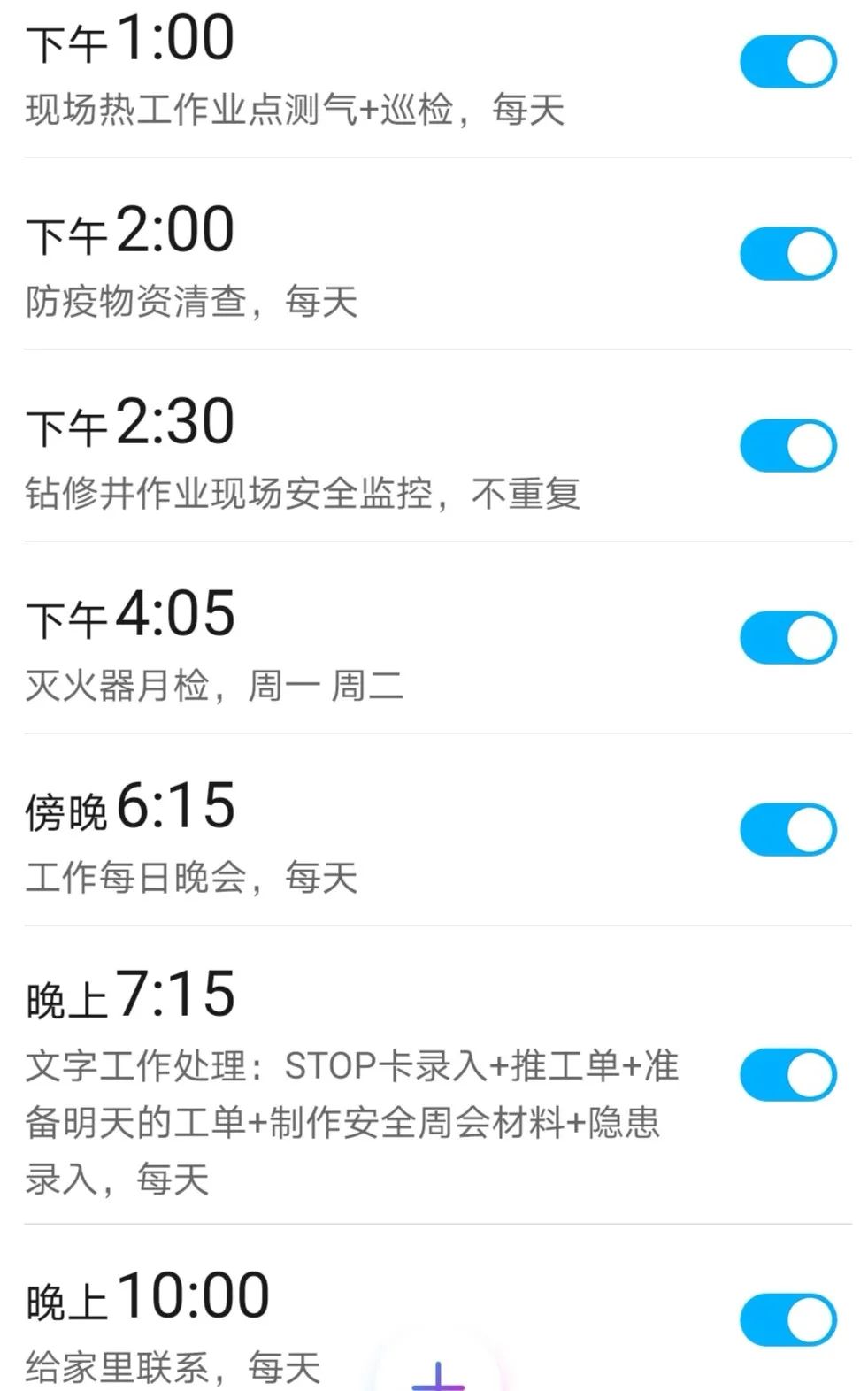Turn off the 晚上10:00 给家里联系 alarm
The width and height of the screenshot is (868, 1391).
787,1320
